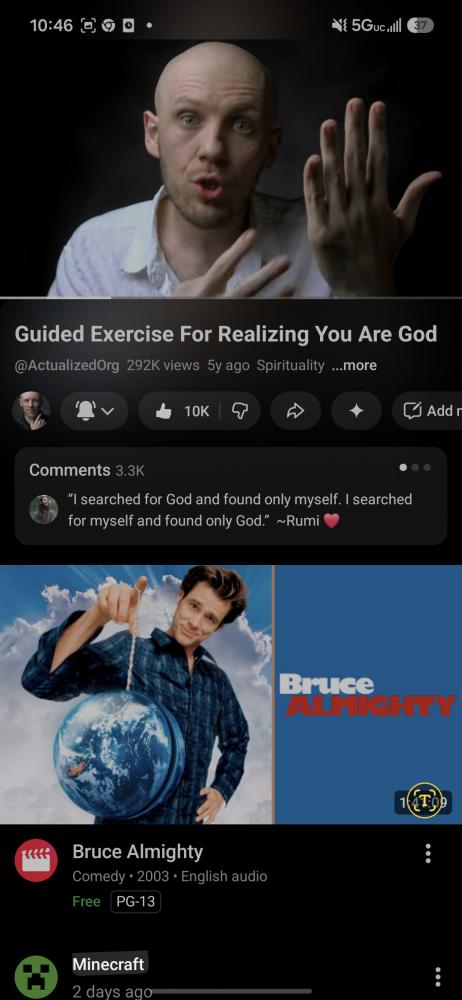
Task: Tap the Add button in the action row
Action: [x=427, y=411]
